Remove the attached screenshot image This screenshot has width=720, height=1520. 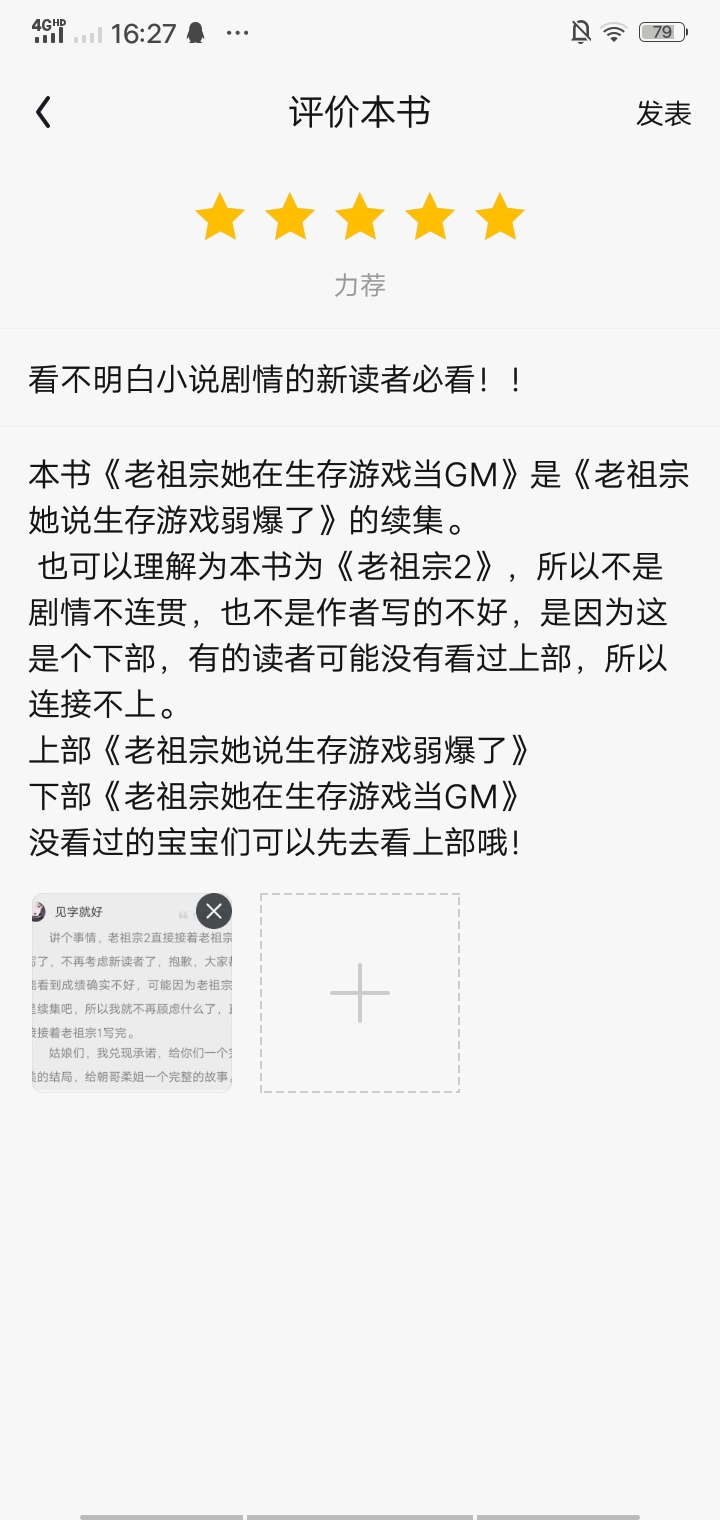pyautogui.click(x=214, y=911)
